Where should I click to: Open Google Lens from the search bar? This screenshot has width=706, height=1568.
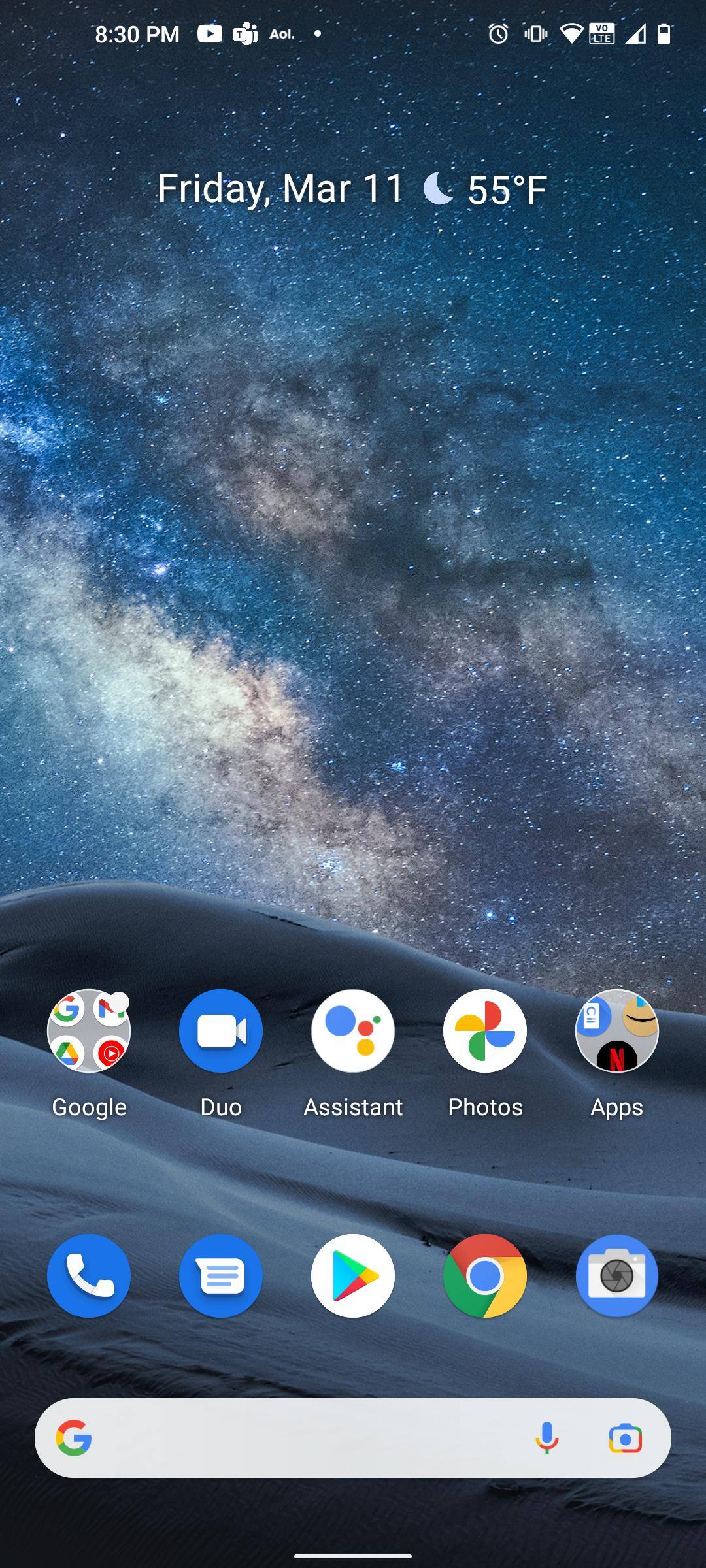625,1438
